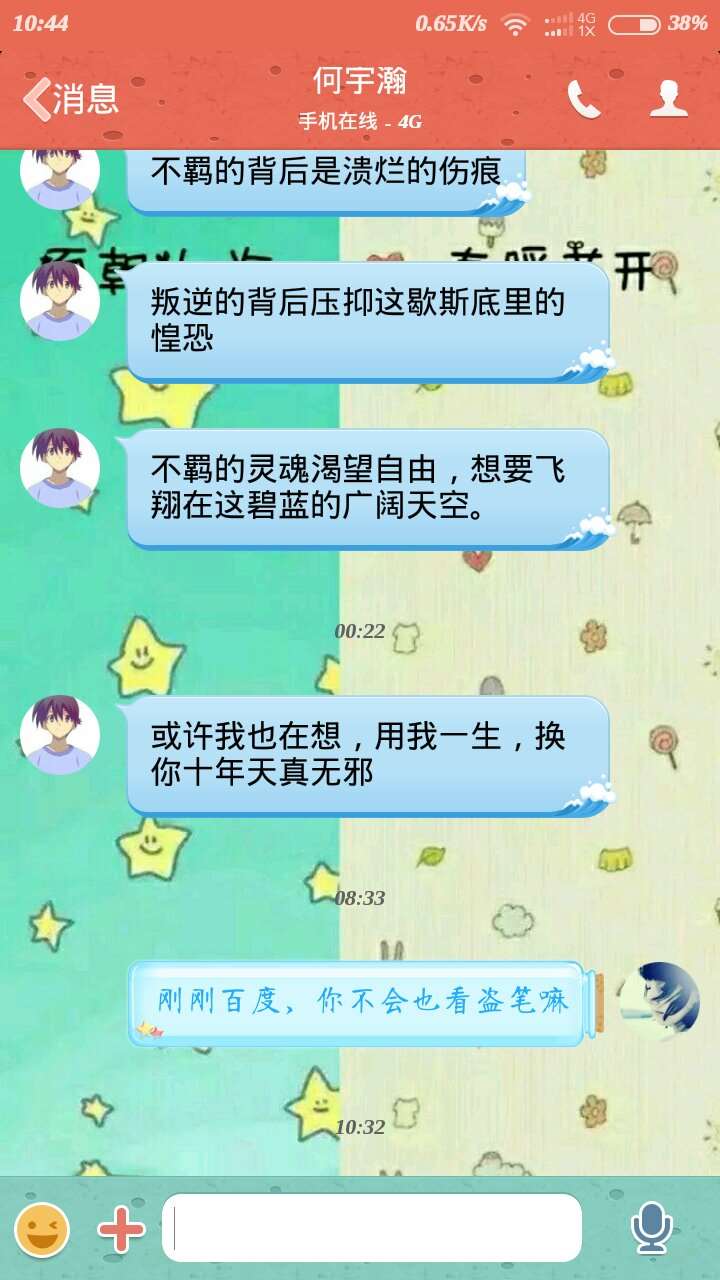This screenshot has width=720, height=1280.
Task: Switch to voice input microphone
Action: click(x=651, y=1228)
